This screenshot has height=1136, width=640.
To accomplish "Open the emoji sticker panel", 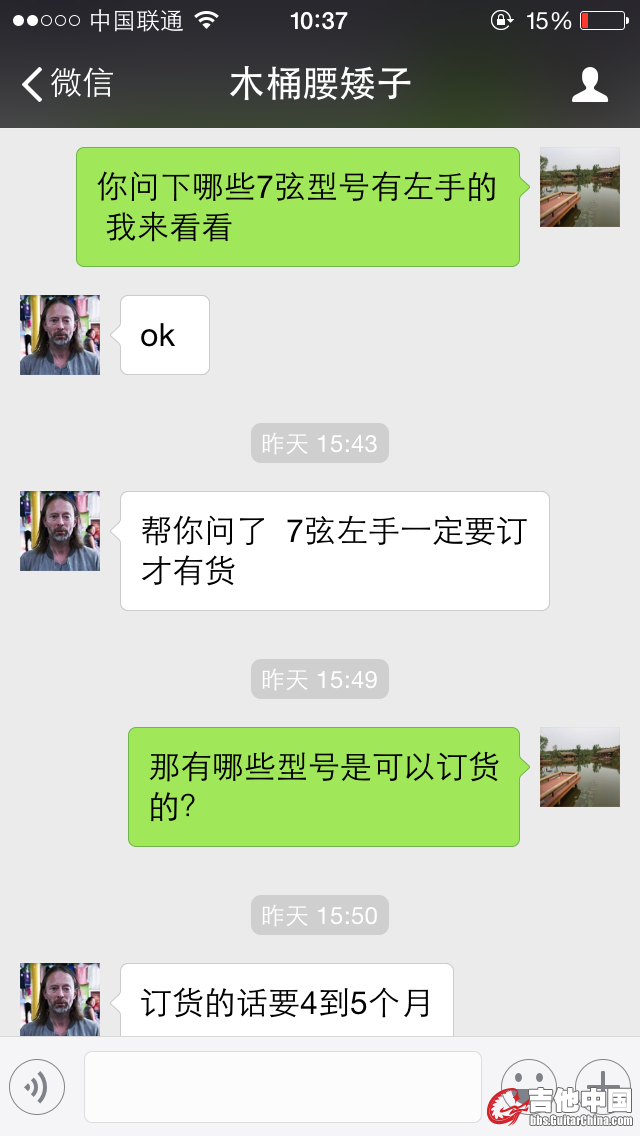I will point(528,1085).
